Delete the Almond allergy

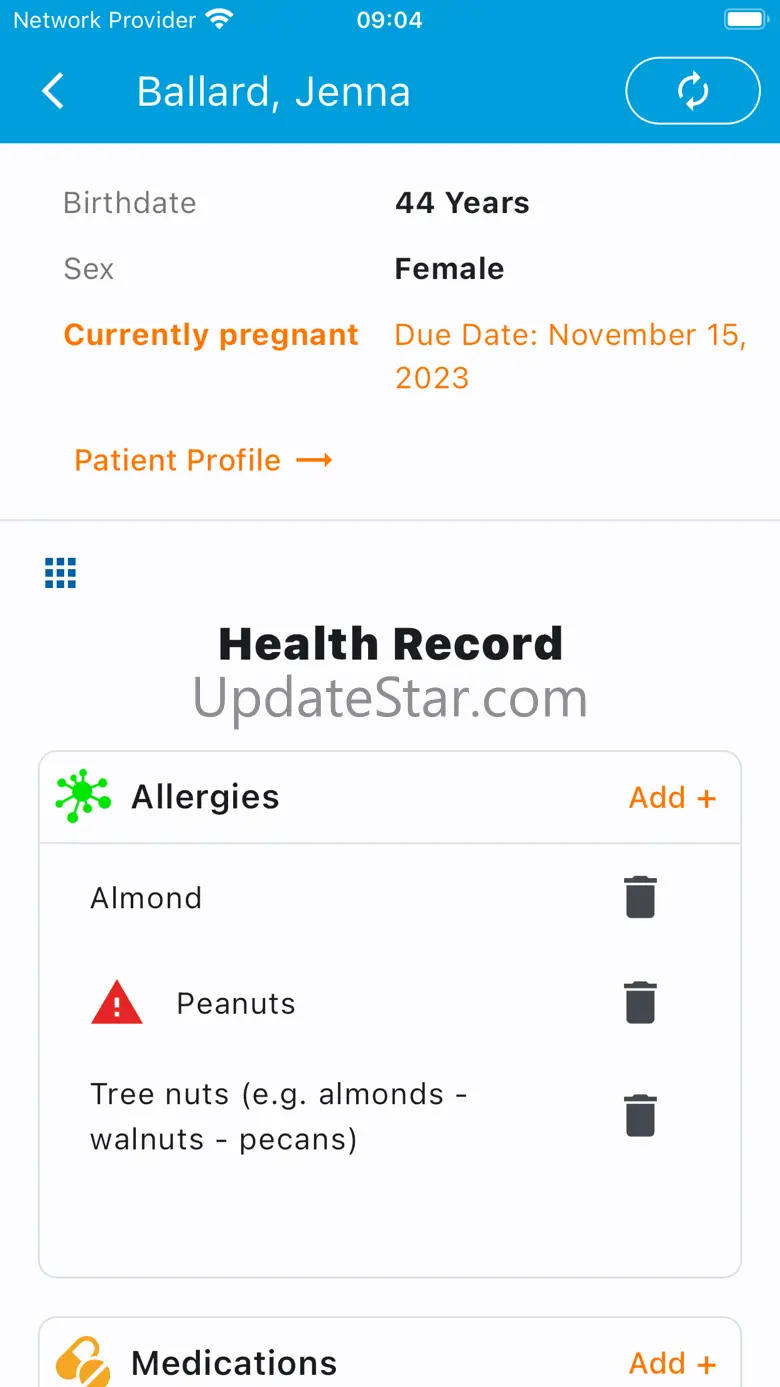[640, 897]
